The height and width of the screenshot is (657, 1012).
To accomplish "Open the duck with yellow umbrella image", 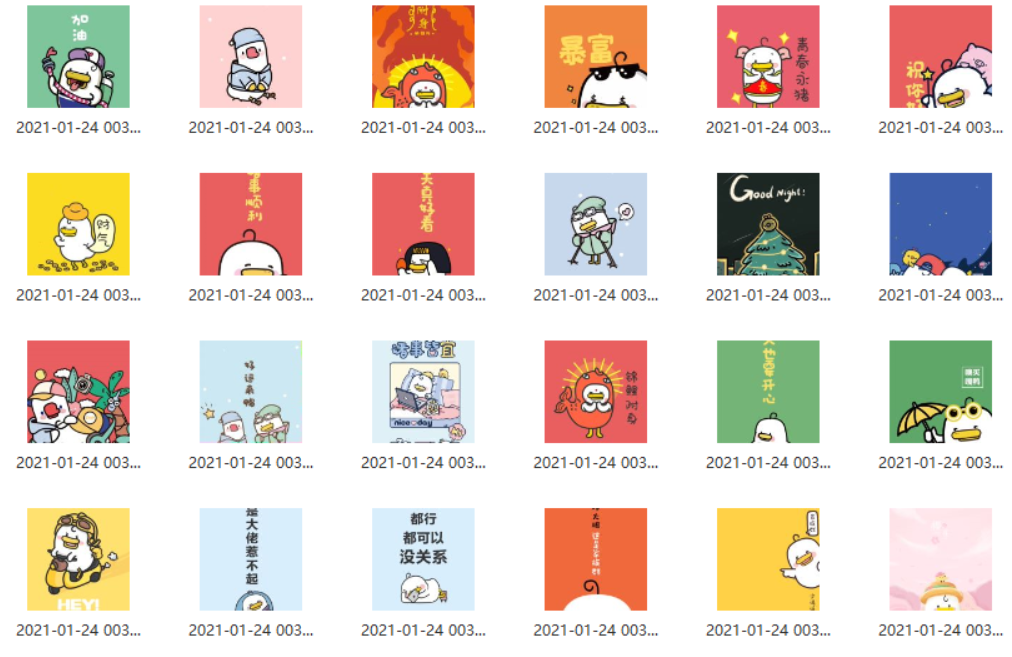I will [940, 392].
